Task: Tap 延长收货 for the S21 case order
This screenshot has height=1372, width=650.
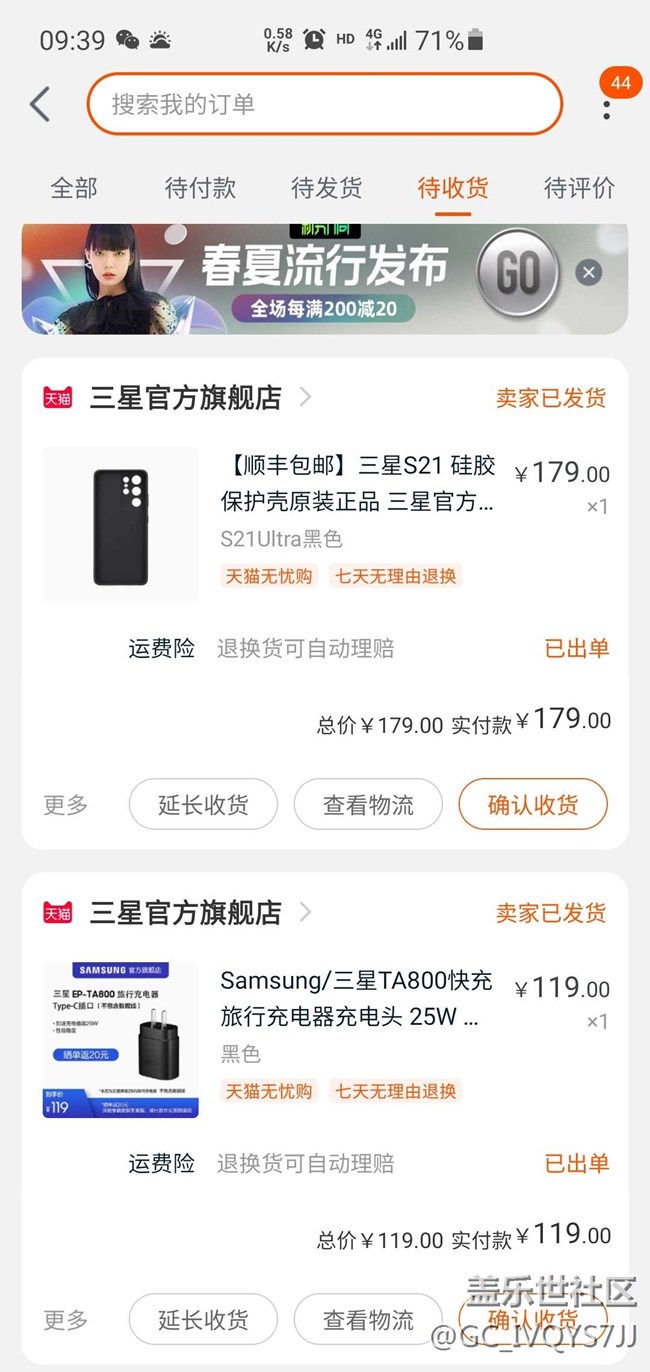Action: [x=203, y=805]
